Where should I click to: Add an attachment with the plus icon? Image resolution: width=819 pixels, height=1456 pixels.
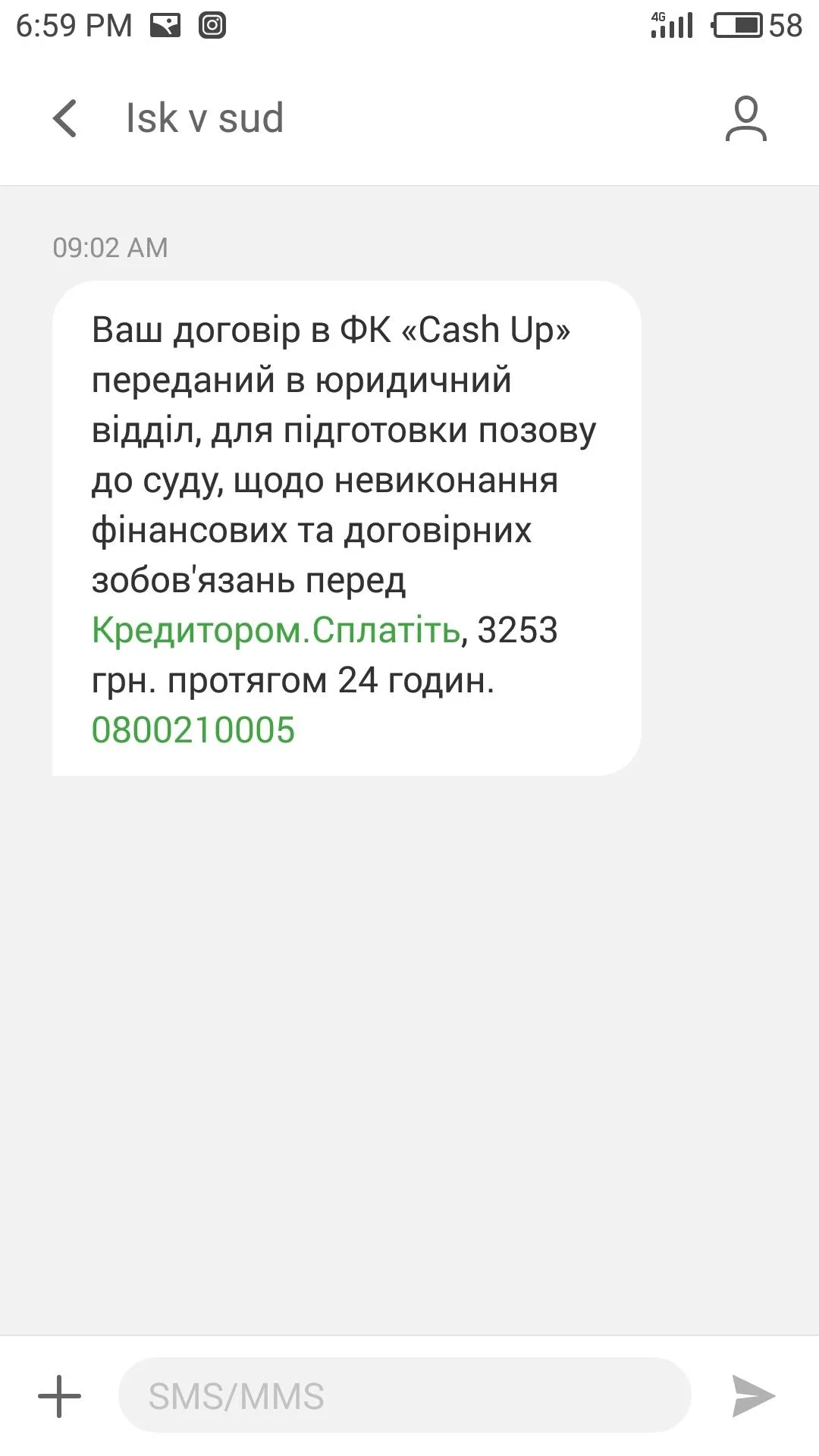tap(59, 1396)
